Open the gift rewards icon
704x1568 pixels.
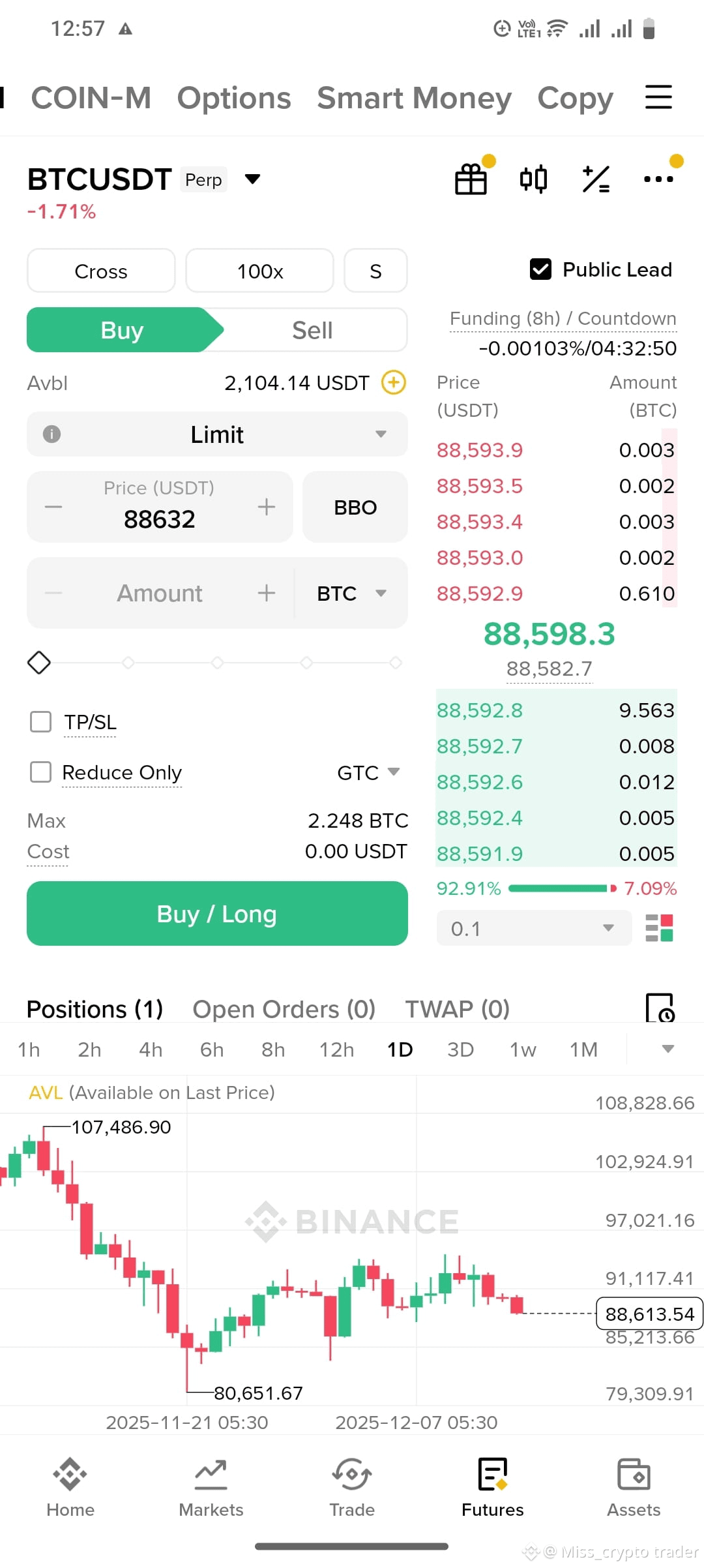[x=471, y=179]
